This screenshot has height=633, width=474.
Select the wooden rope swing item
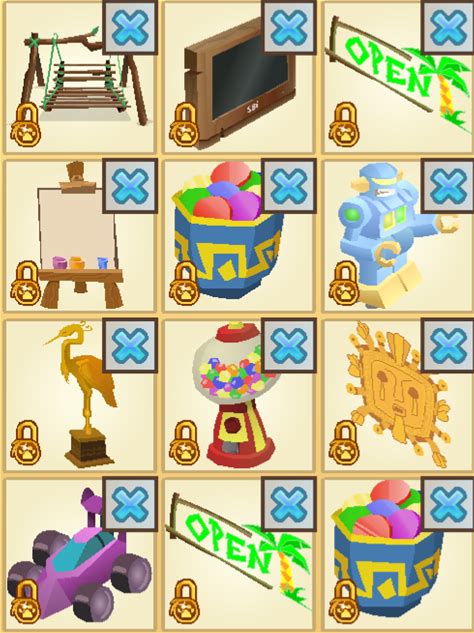point(81,79)
